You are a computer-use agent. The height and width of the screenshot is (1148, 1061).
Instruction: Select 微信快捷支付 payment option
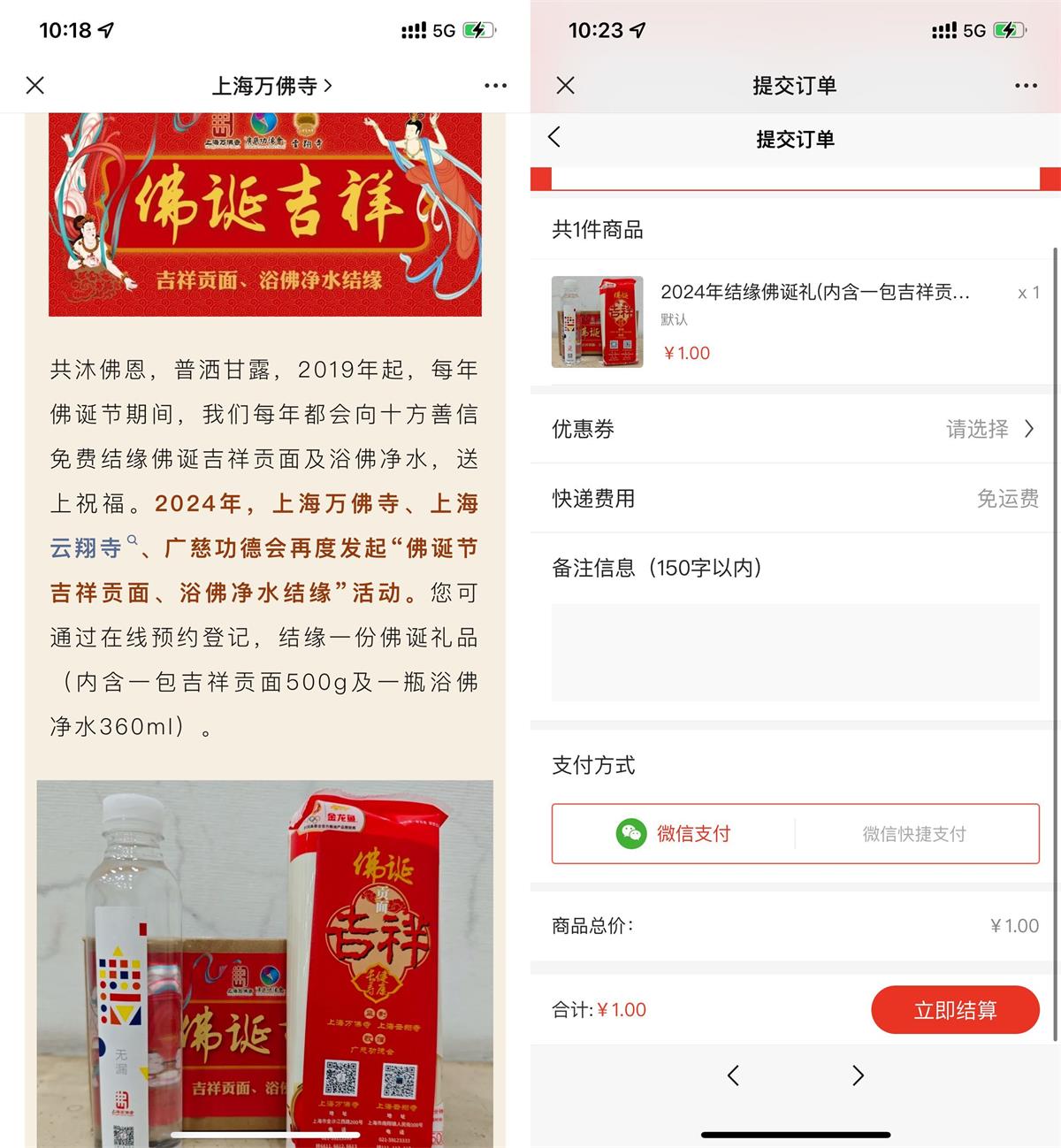[914, 833]
